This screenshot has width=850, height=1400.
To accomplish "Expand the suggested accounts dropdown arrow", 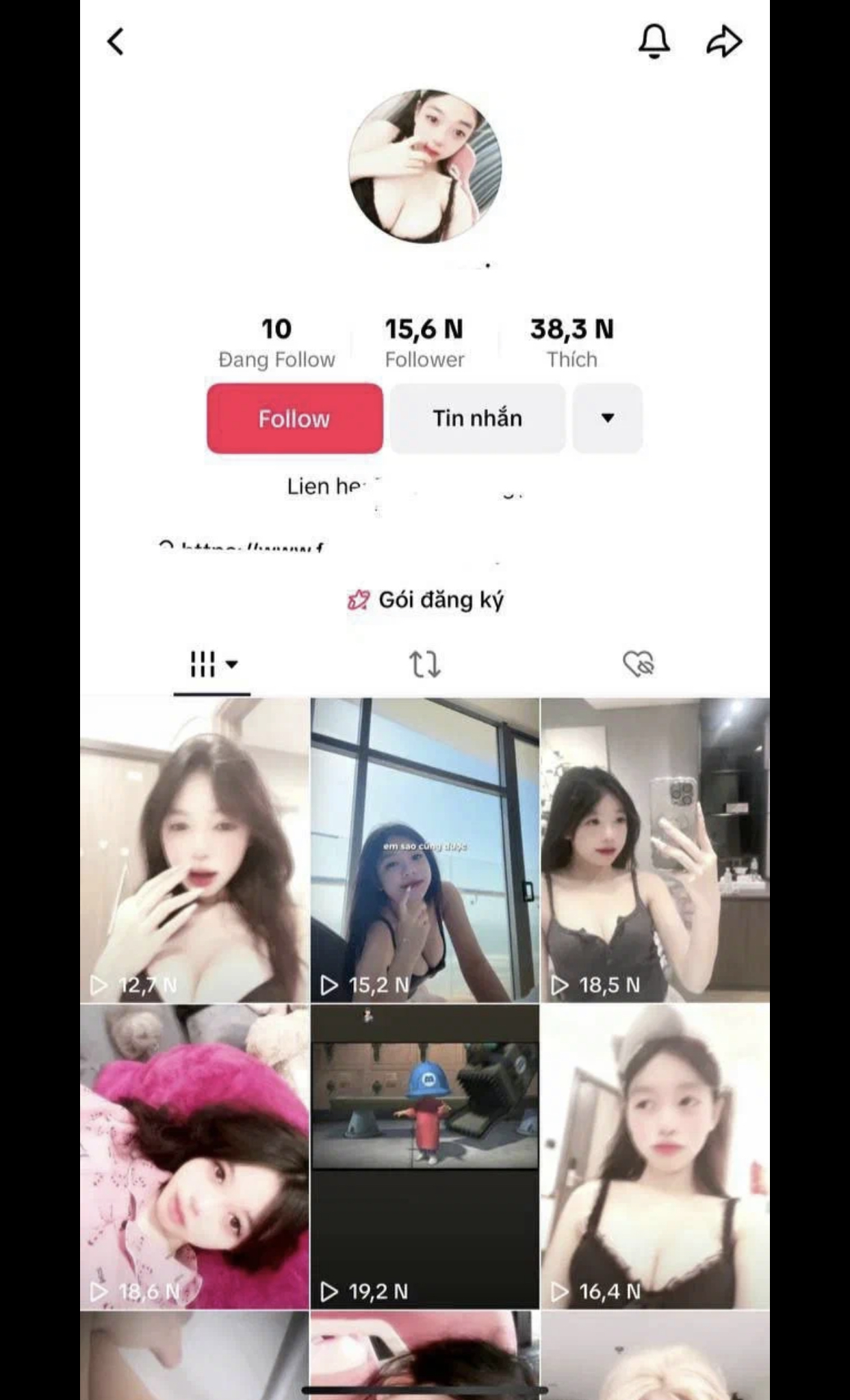I will 607,418.
